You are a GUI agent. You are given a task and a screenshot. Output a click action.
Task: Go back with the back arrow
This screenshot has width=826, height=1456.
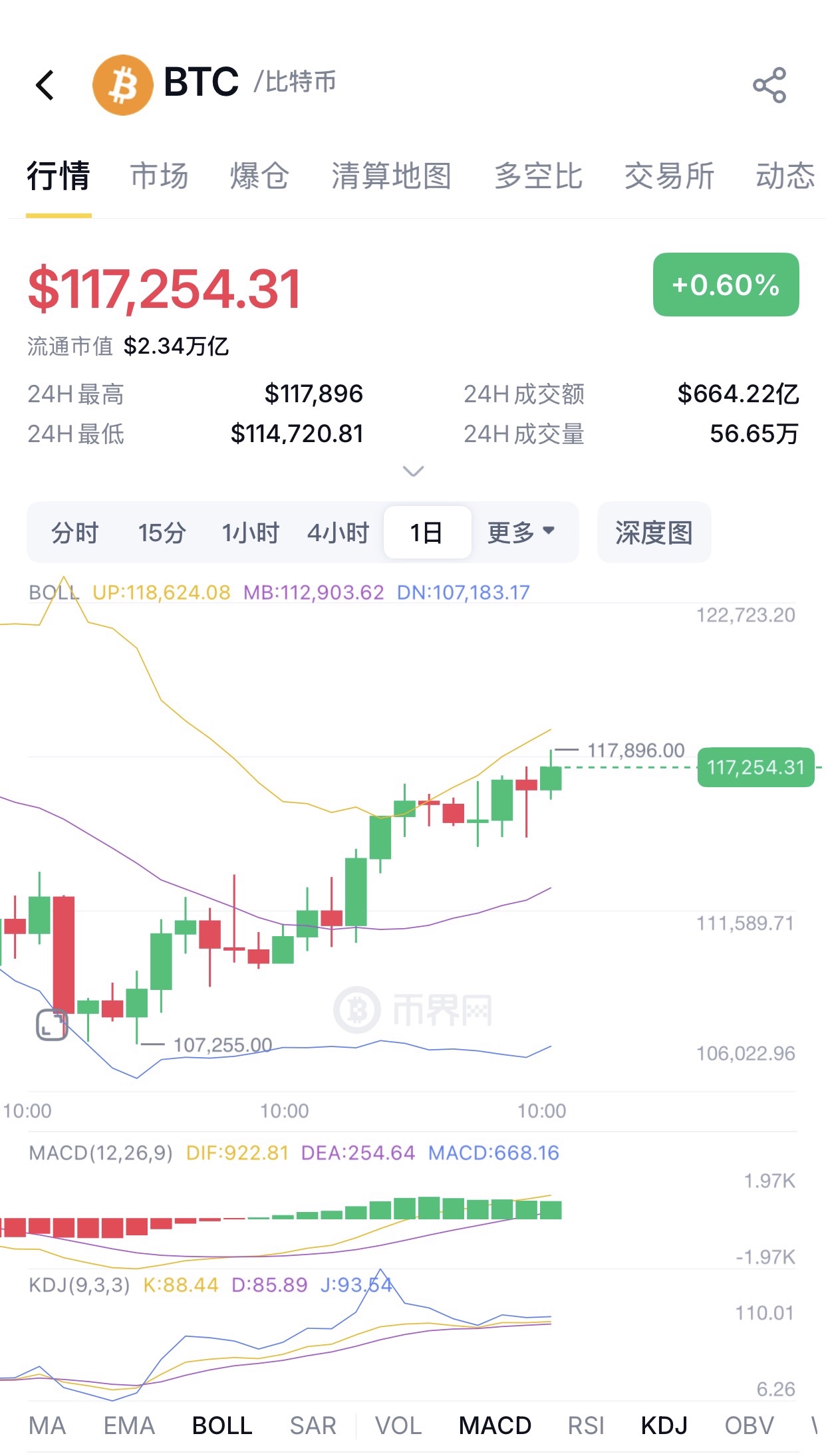click(45, 85)
